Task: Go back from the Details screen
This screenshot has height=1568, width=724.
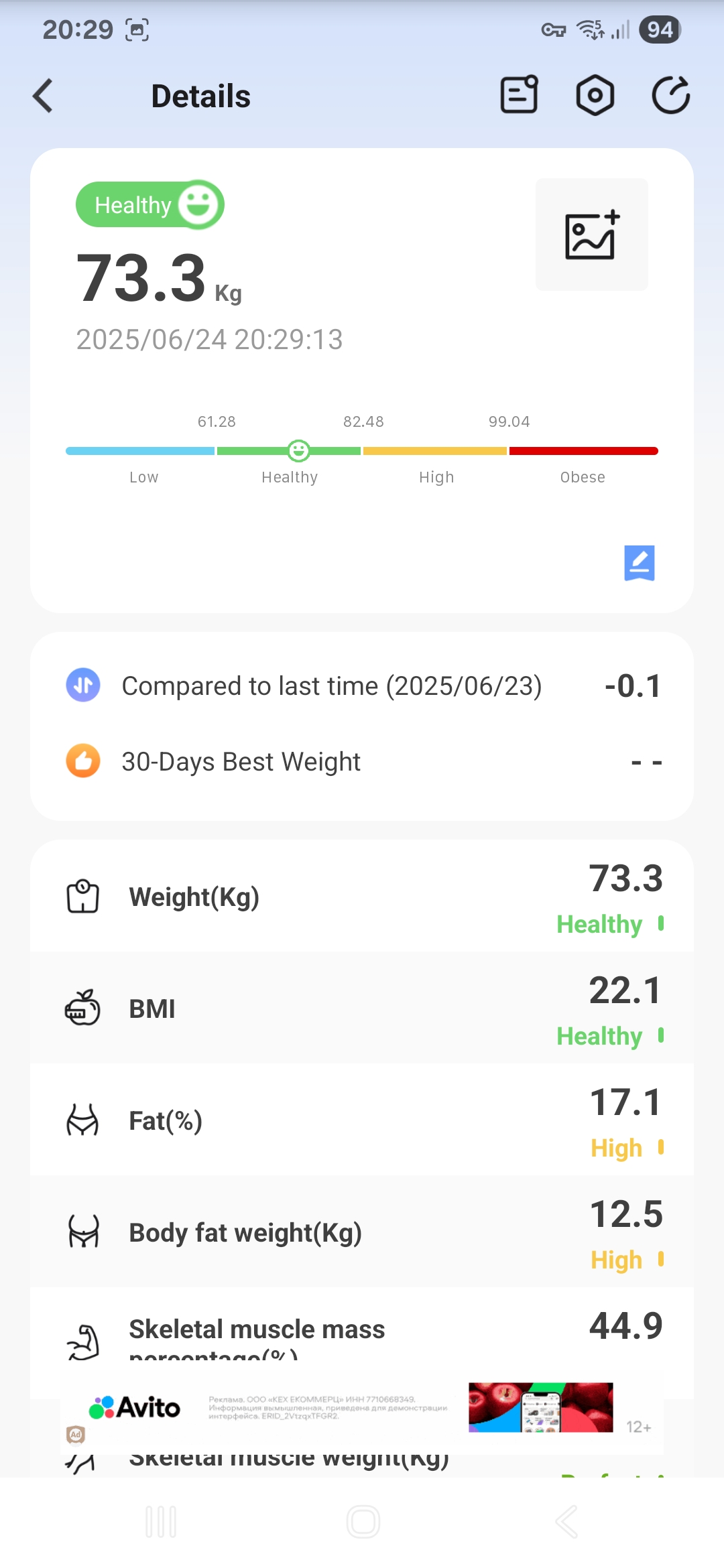Action: click(44, 96)
